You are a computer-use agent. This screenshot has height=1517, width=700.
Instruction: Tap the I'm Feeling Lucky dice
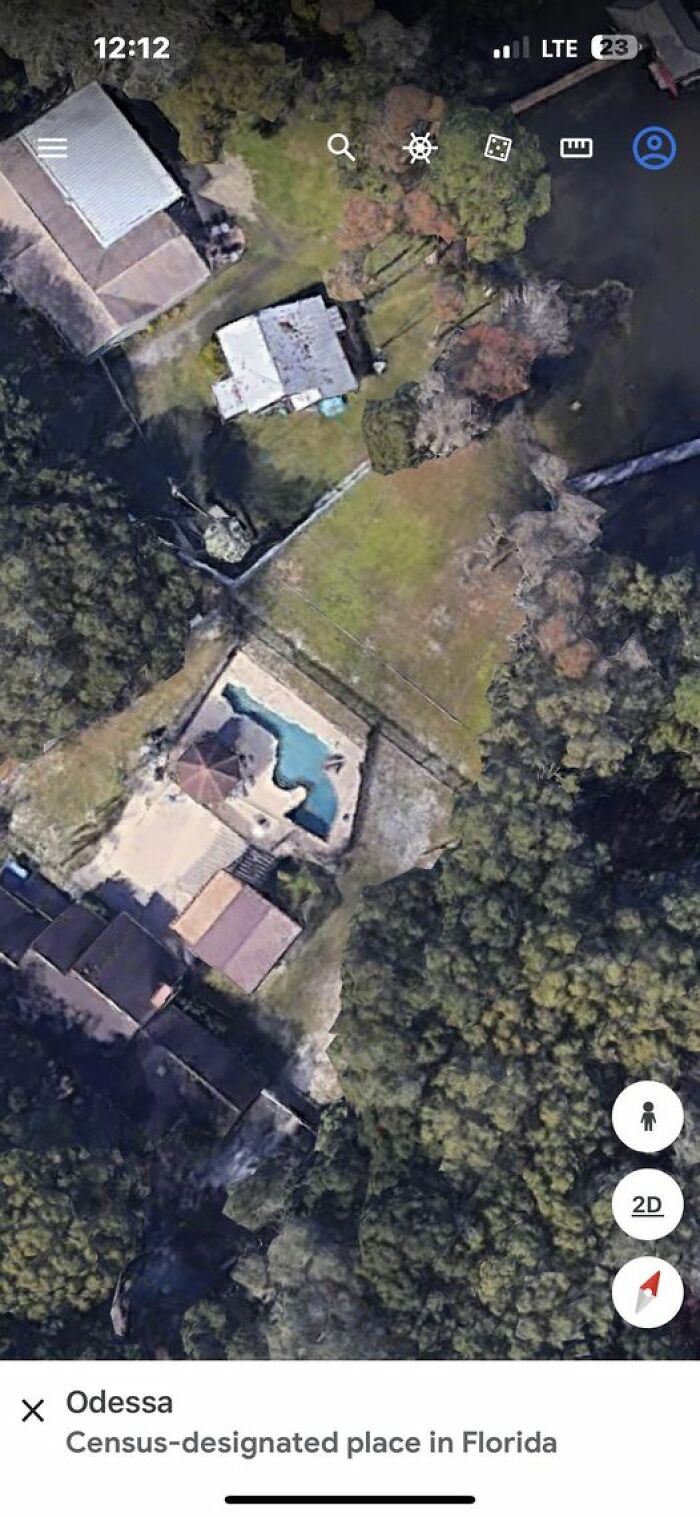(x=497, y=148)
